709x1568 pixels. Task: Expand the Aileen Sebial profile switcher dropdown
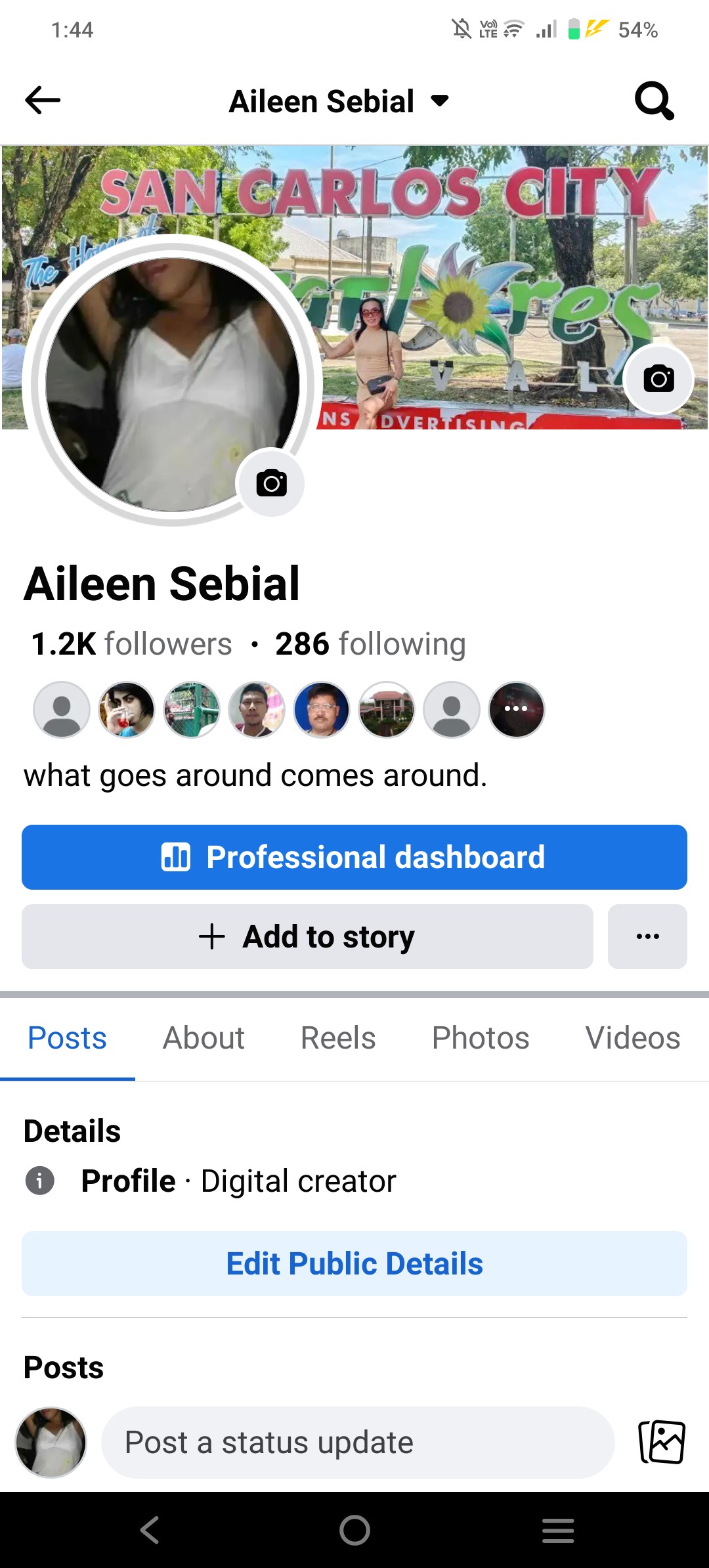(439, 100)
